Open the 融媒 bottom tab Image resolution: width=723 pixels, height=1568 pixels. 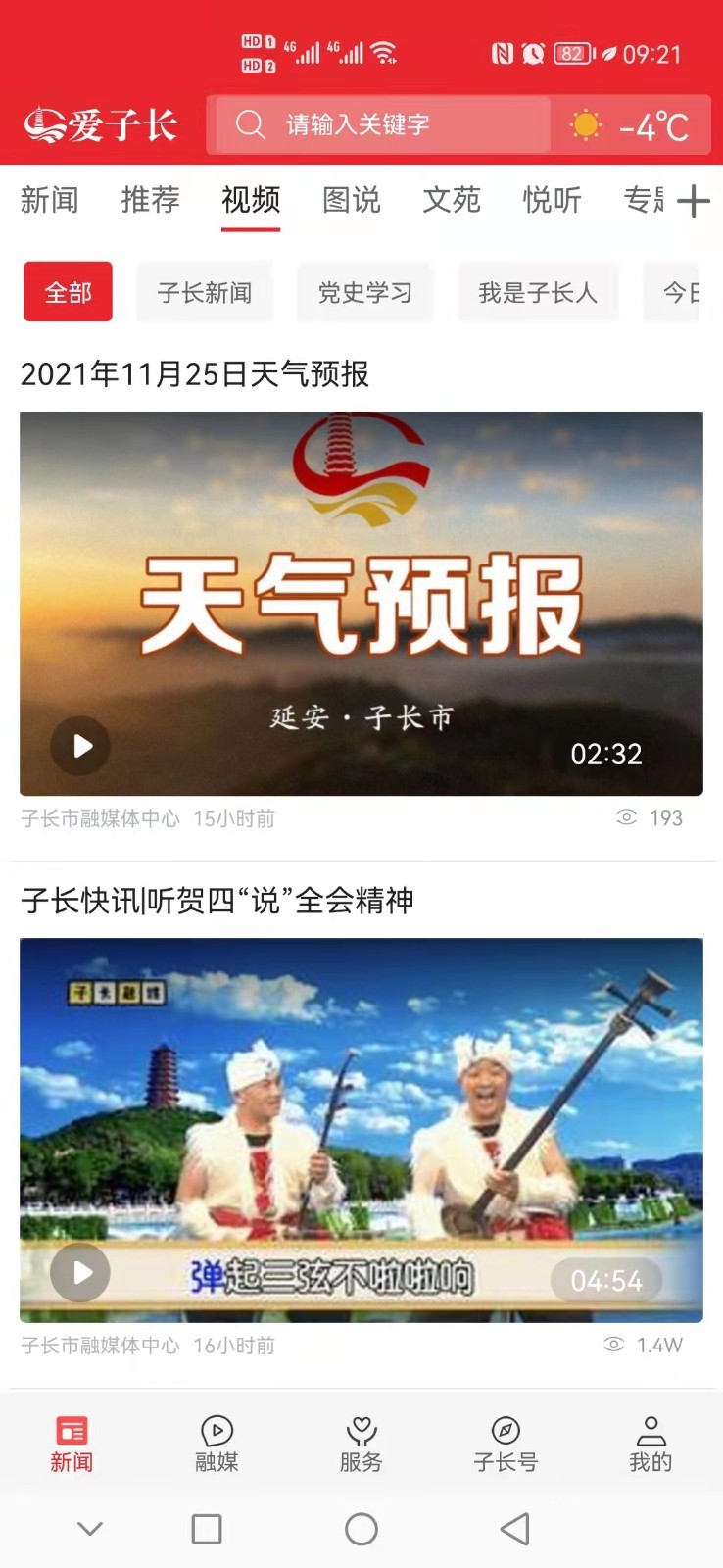(217, 1444)
